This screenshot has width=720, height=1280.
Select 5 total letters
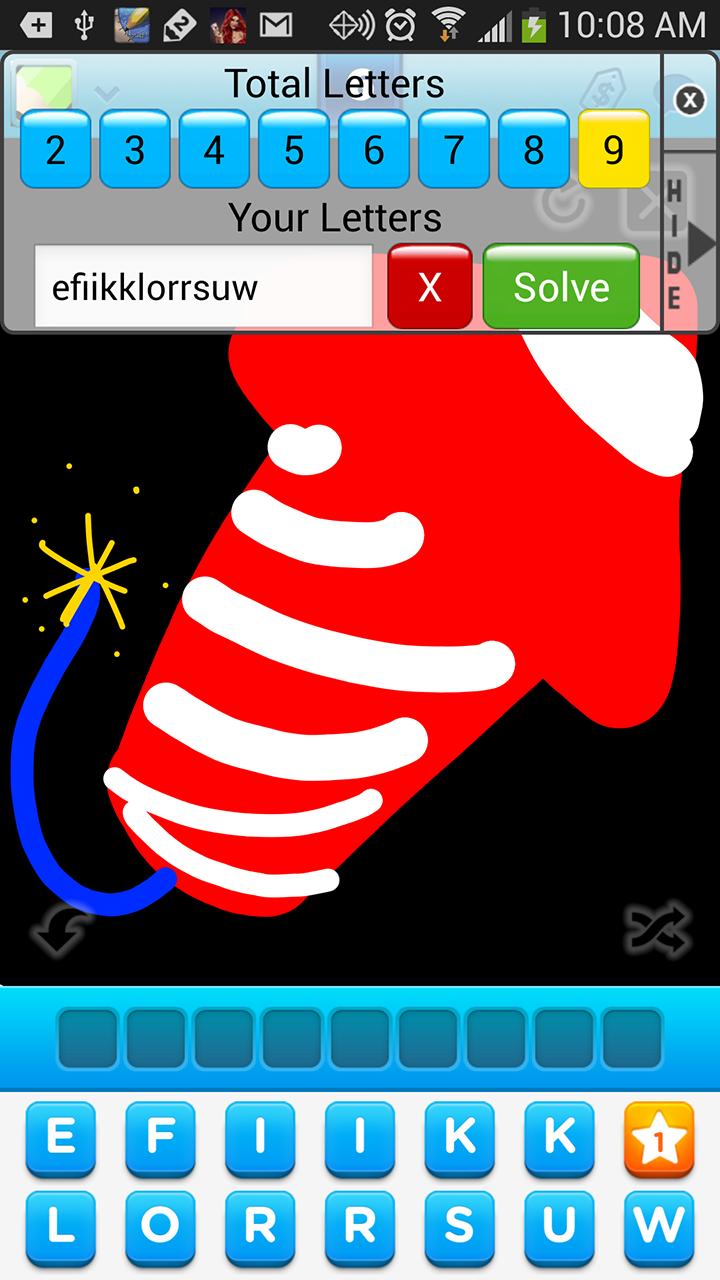click(294, 150)
